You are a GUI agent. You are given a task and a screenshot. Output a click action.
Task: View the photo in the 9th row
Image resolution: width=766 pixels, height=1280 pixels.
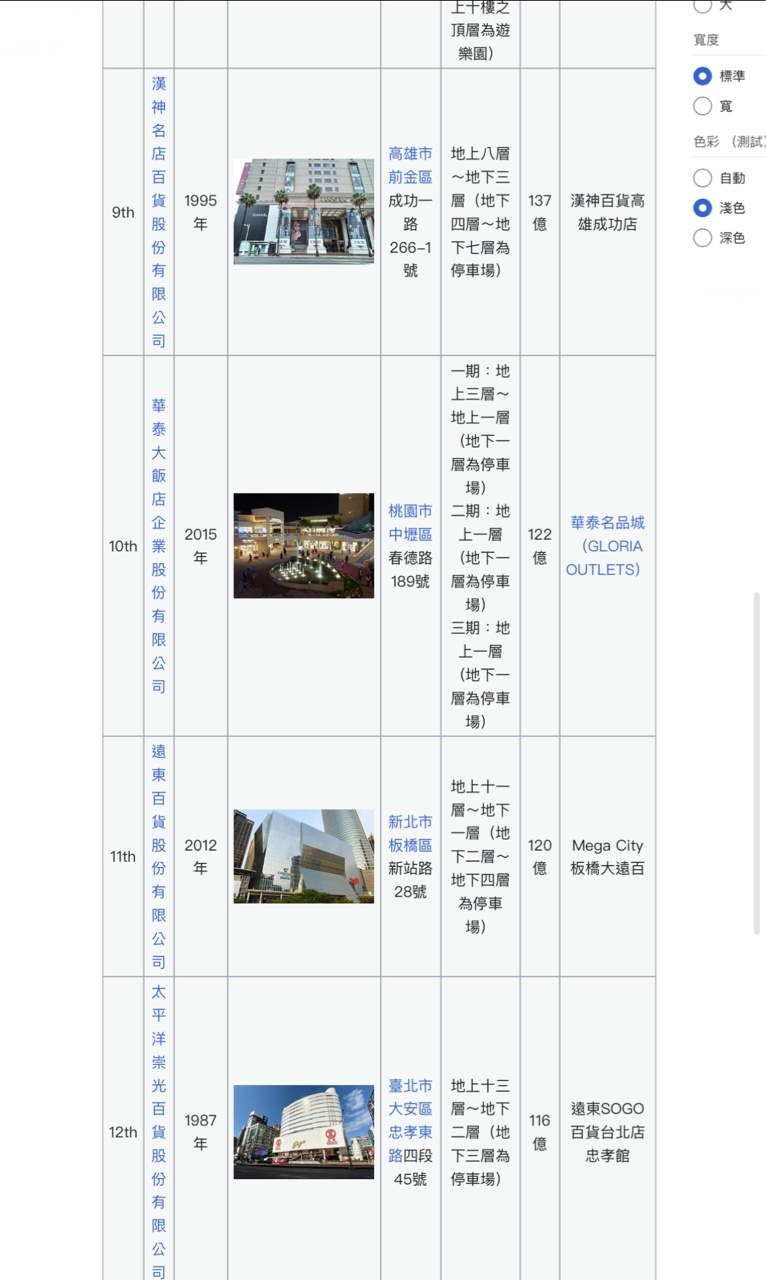coord(304,211)
